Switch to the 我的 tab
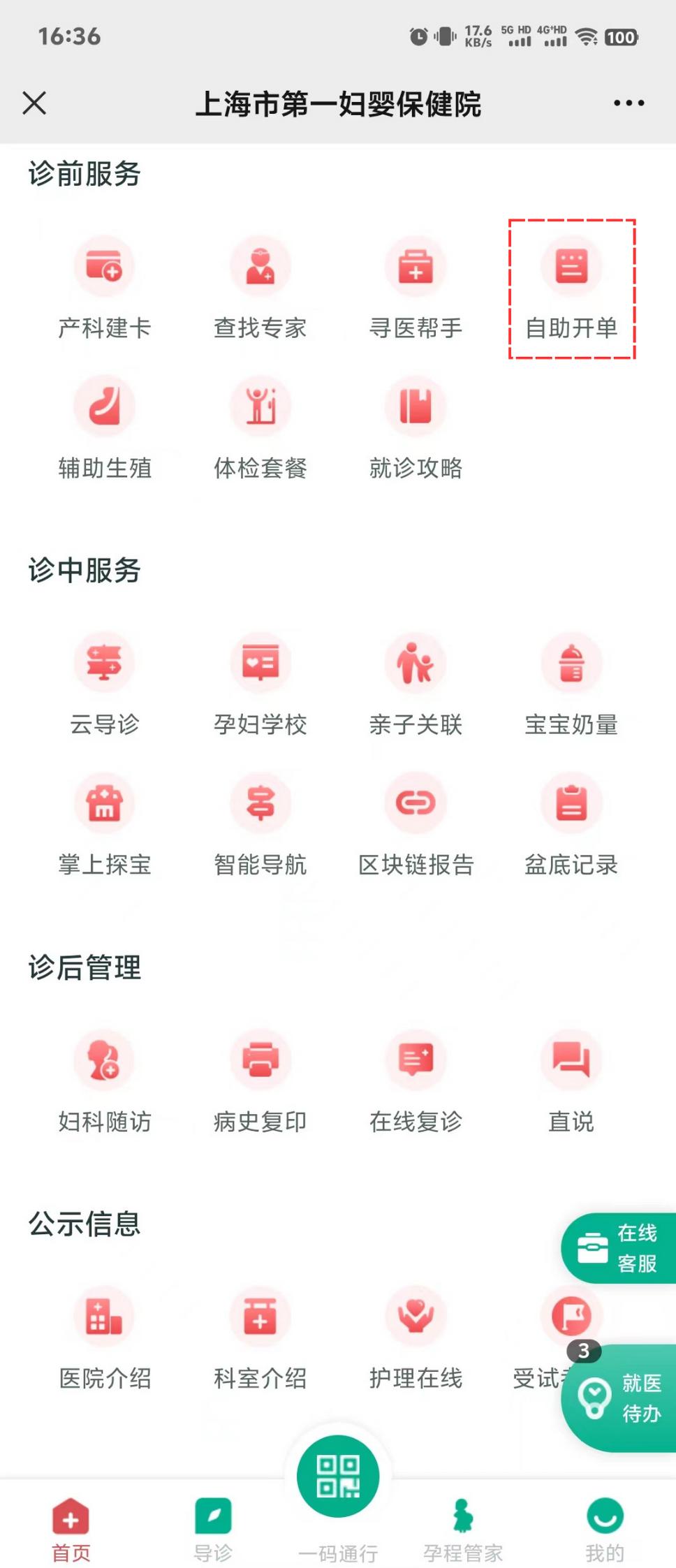 point(604,1530)
